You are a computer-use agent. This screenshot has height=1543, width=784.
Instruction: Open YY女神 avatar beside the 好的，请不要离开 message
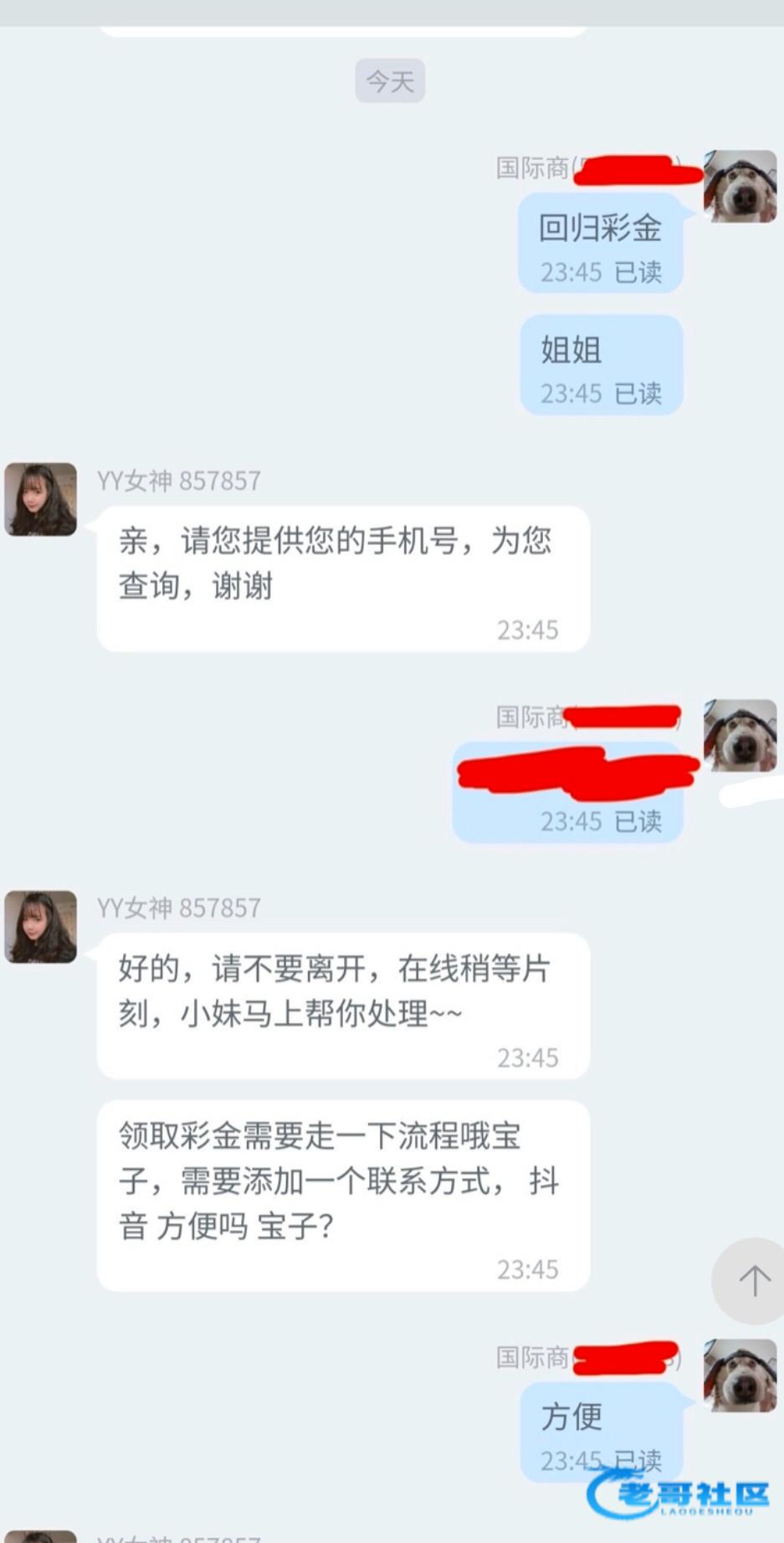click(41, 927)
